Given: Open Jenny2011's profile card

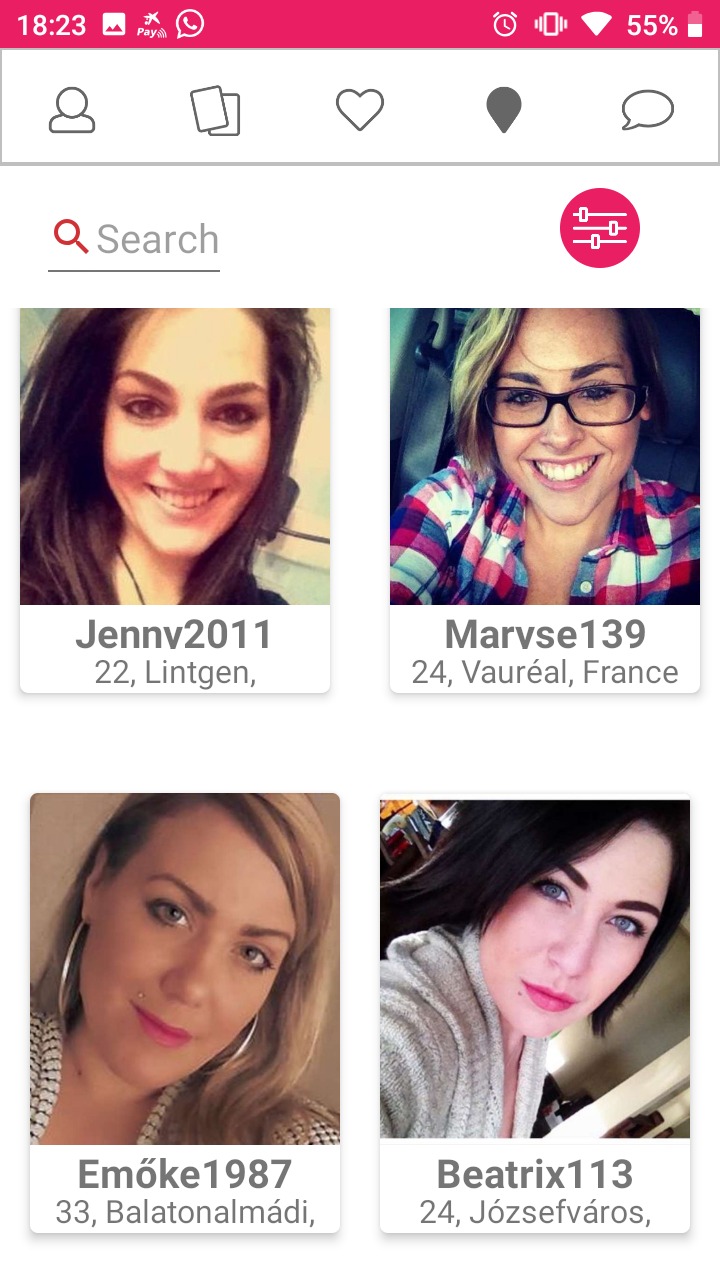Looking at the screenshot, I should coord(175,500).
